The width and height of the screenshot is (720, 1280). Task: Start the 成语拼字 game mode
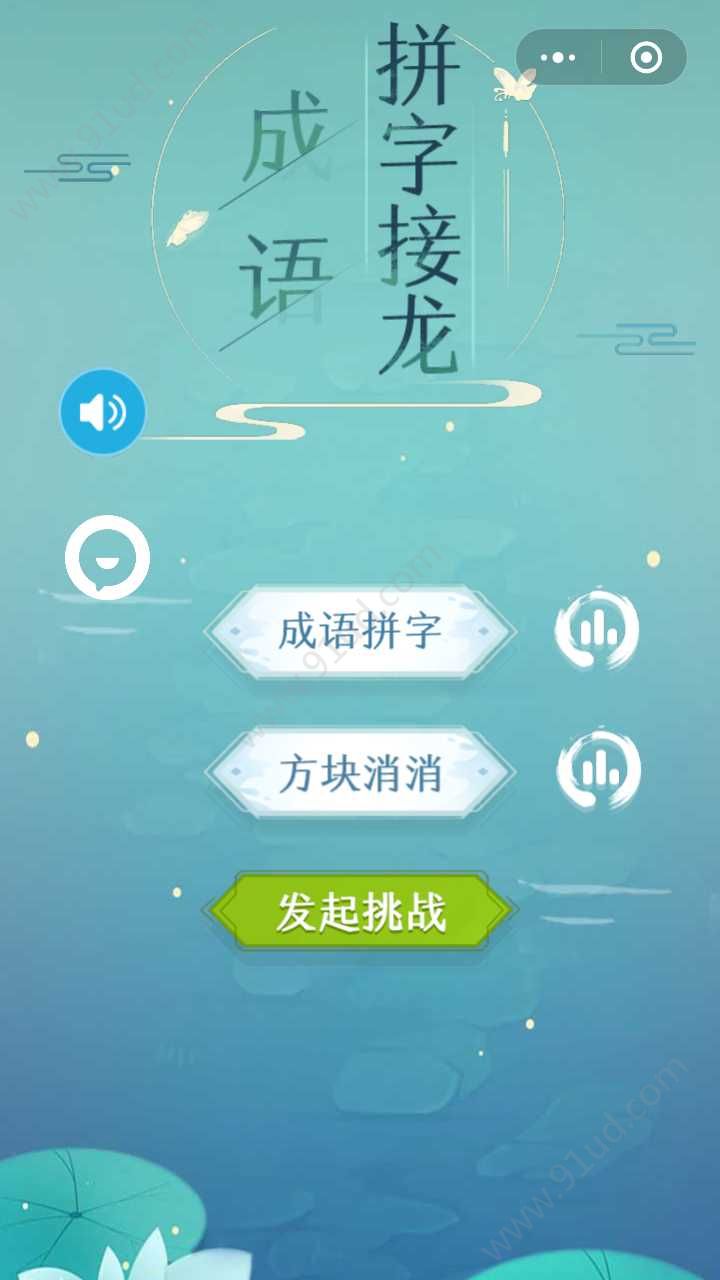click(x=360, y=632)
